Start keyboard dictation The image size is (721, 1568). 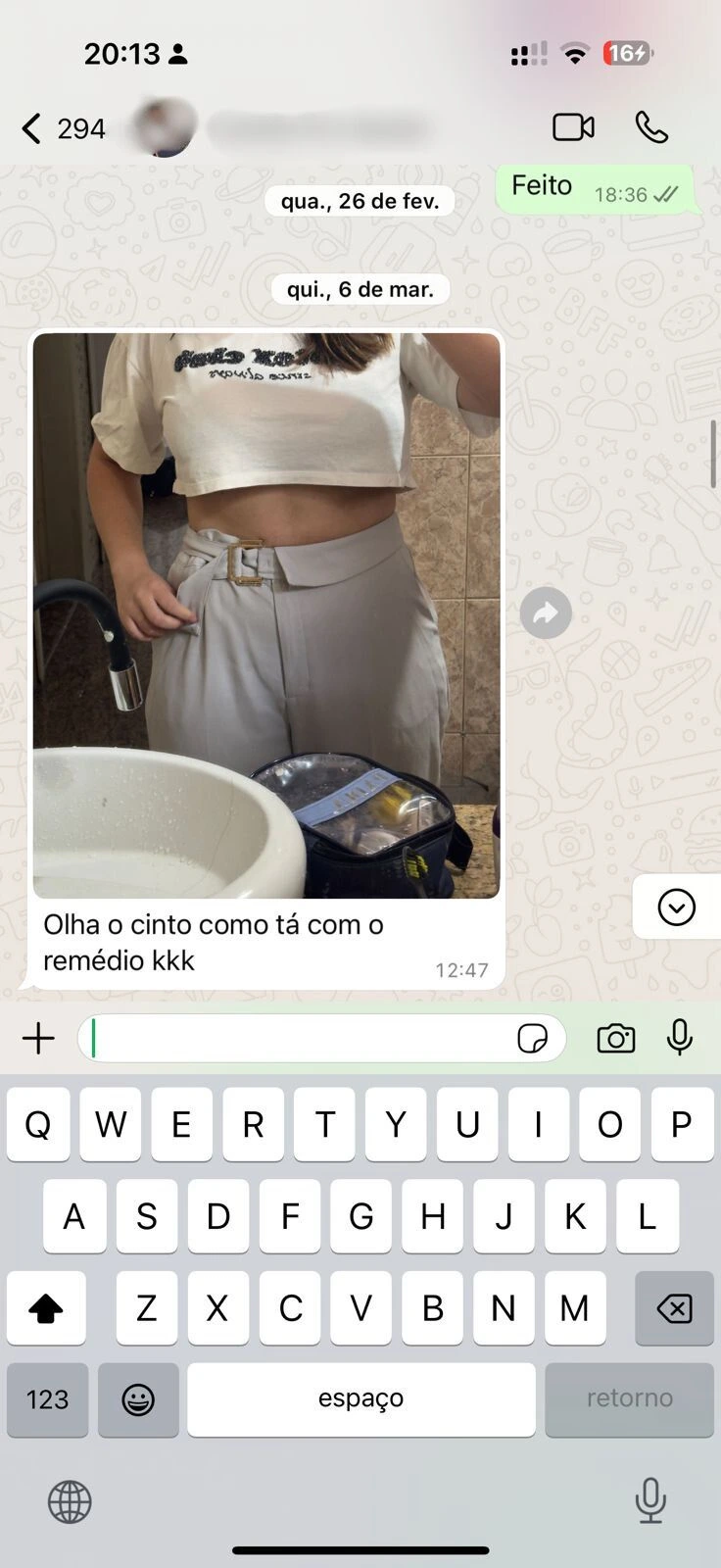coord(650,1499)
